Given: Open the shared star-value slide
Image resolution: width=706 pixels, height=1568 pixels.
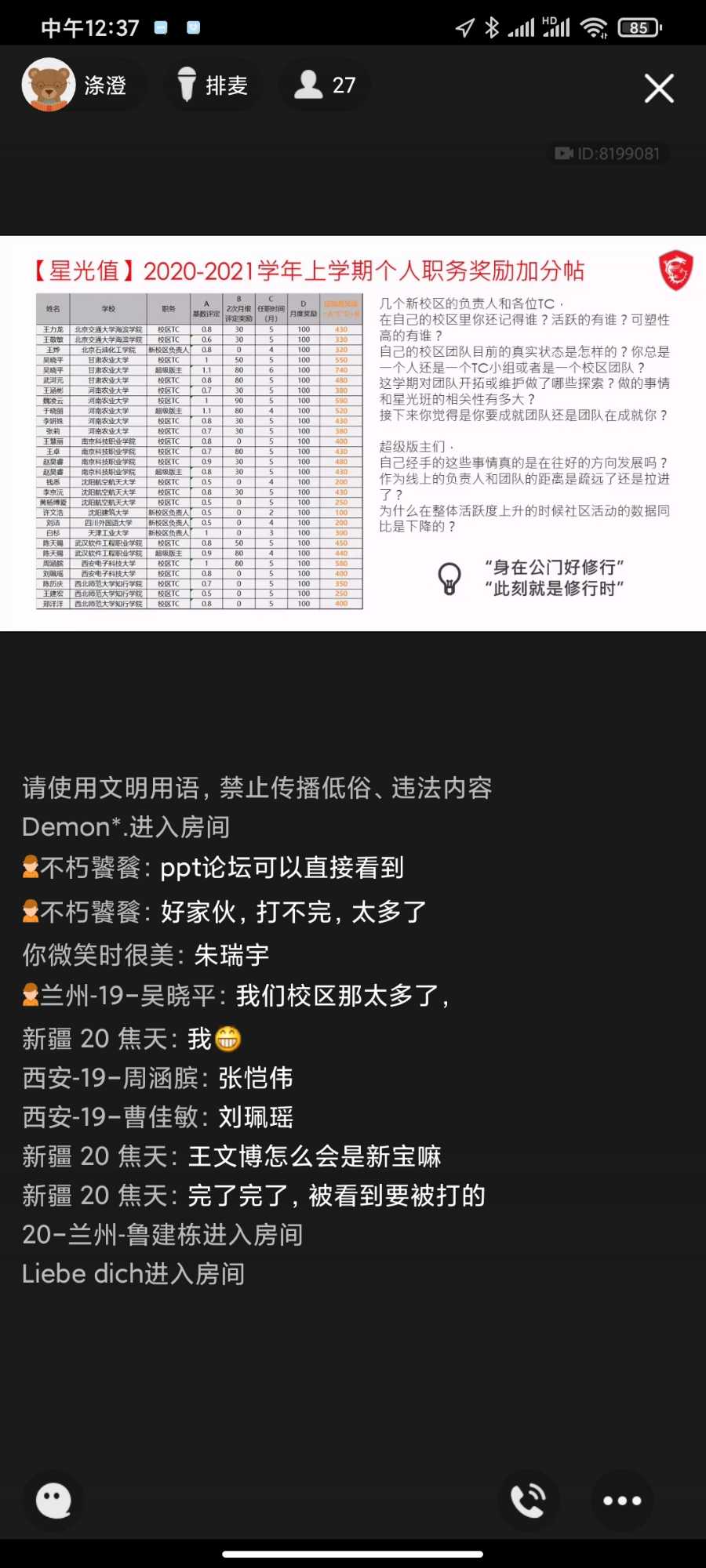Looking at the screenshot, I should tap(353, 434).
